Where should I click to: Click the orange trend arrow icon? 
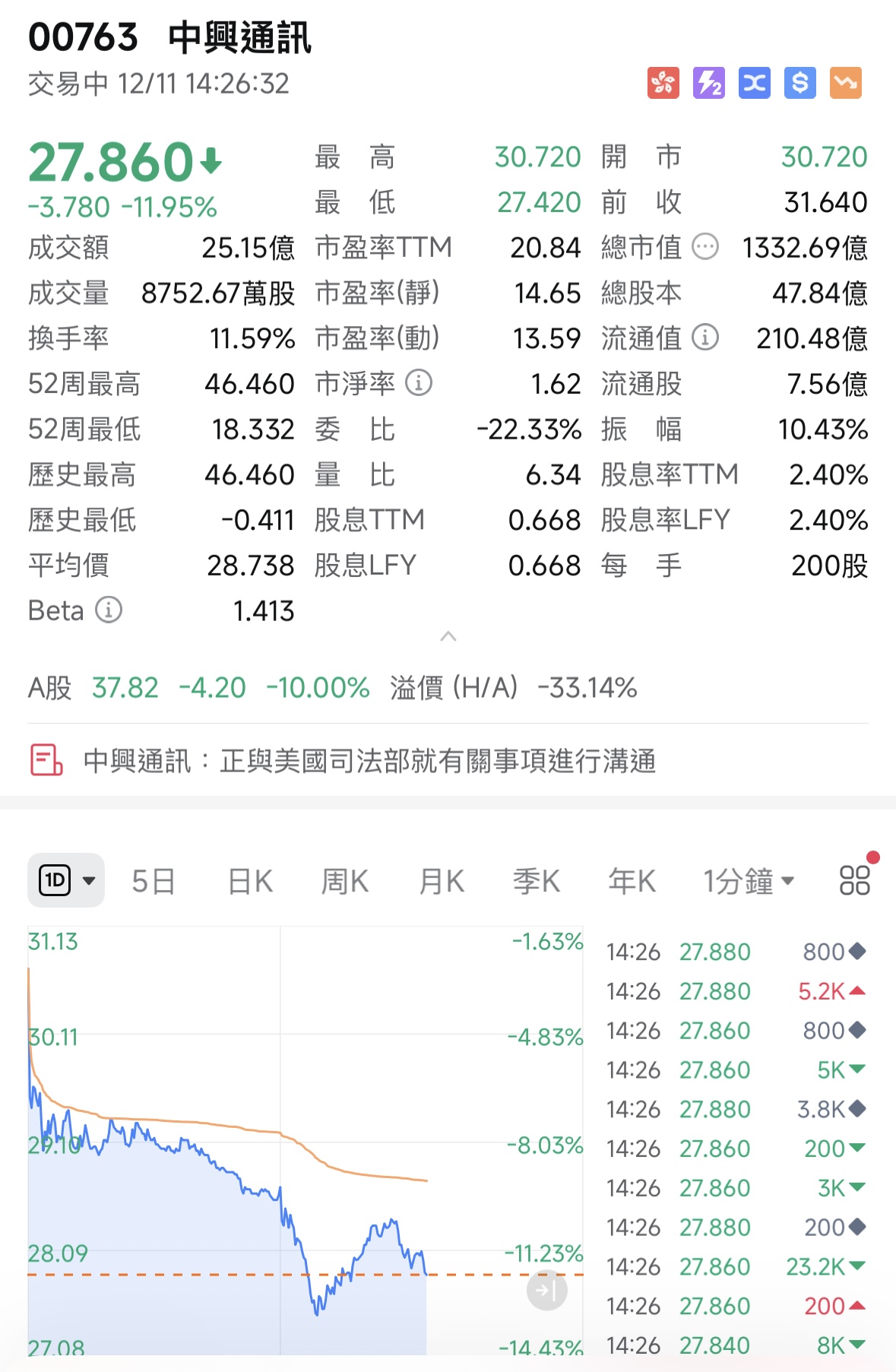(844, 83)
